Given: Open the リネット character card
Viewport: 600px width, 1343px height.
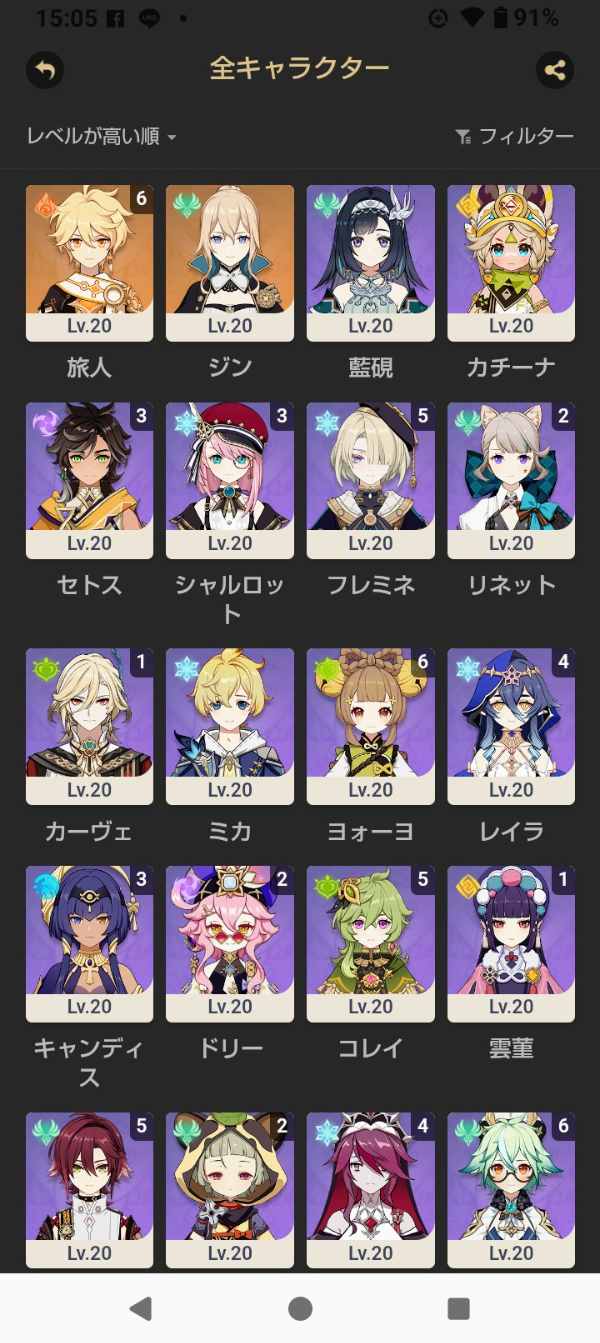Looking at the screenshot, I should [511, 480].
